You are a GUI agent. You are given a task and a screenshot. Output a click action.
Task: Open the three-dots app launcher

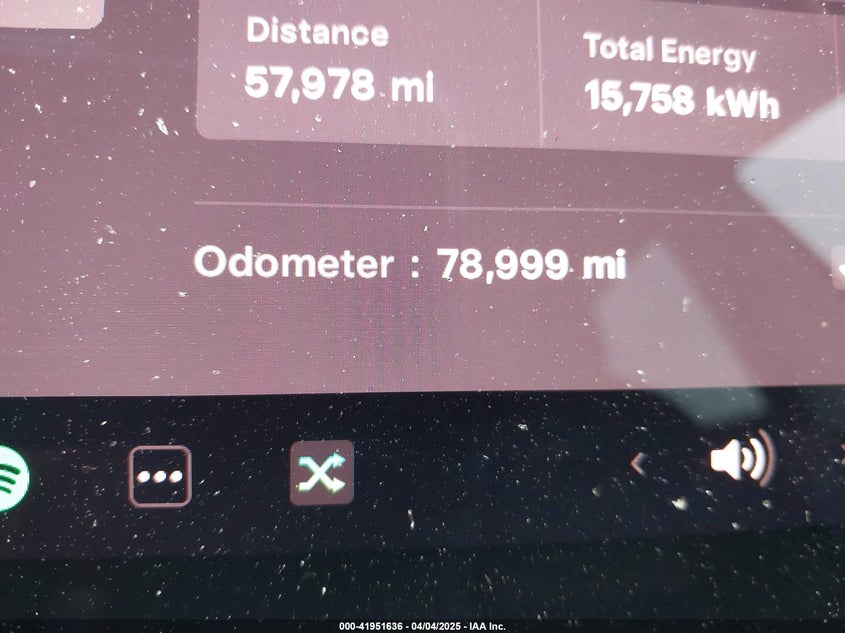point(160,475)
